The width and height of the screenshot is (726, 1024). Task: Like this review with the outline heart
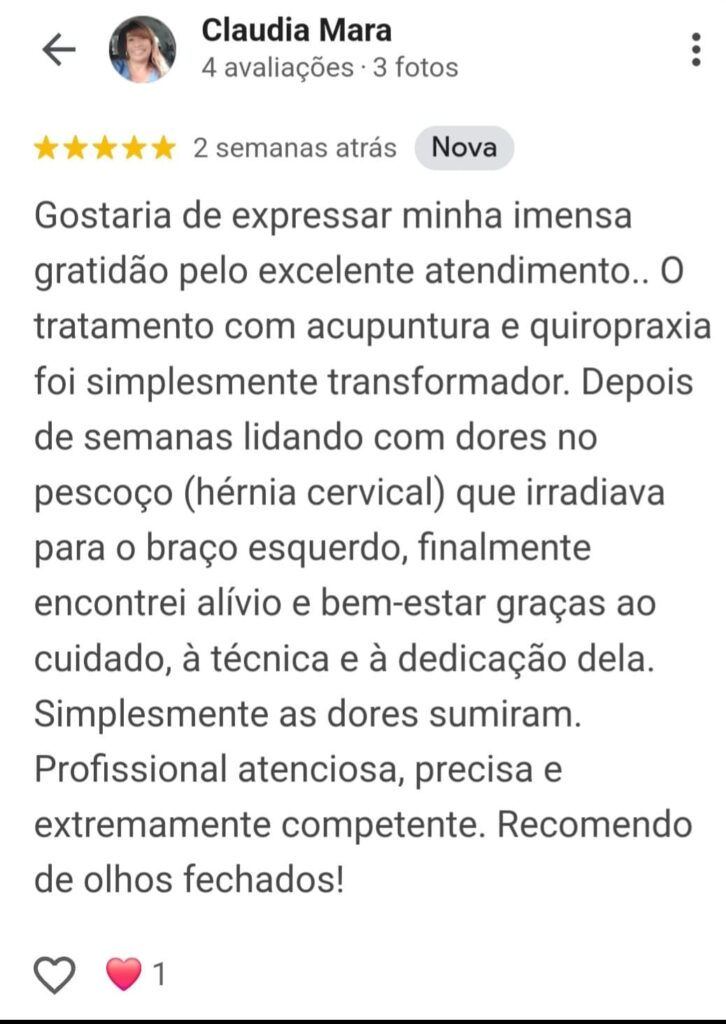tap(55, 974)
